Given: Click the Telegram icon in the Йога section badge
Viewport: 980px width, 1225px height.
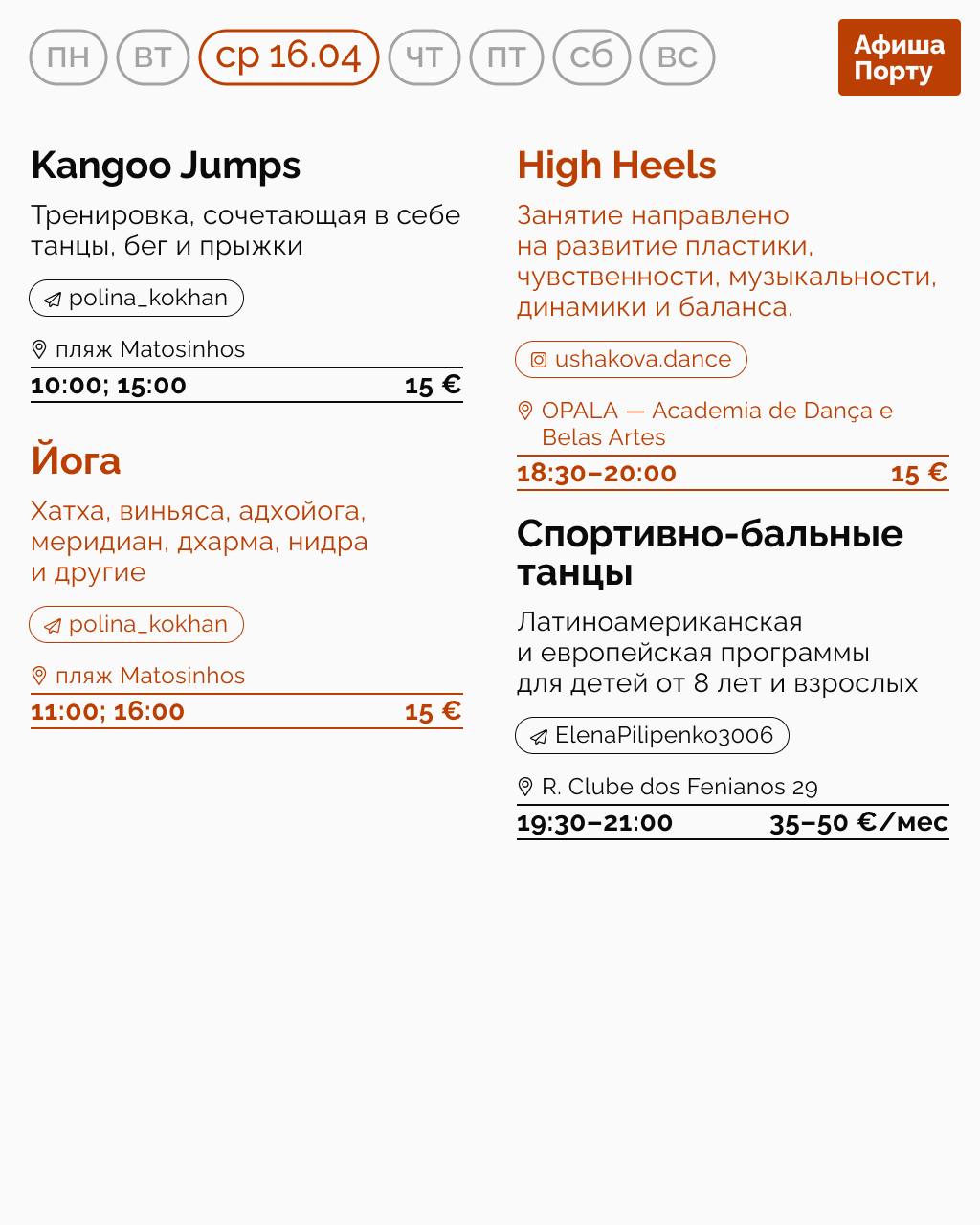Looking at the screenshot, I should 53,624.
